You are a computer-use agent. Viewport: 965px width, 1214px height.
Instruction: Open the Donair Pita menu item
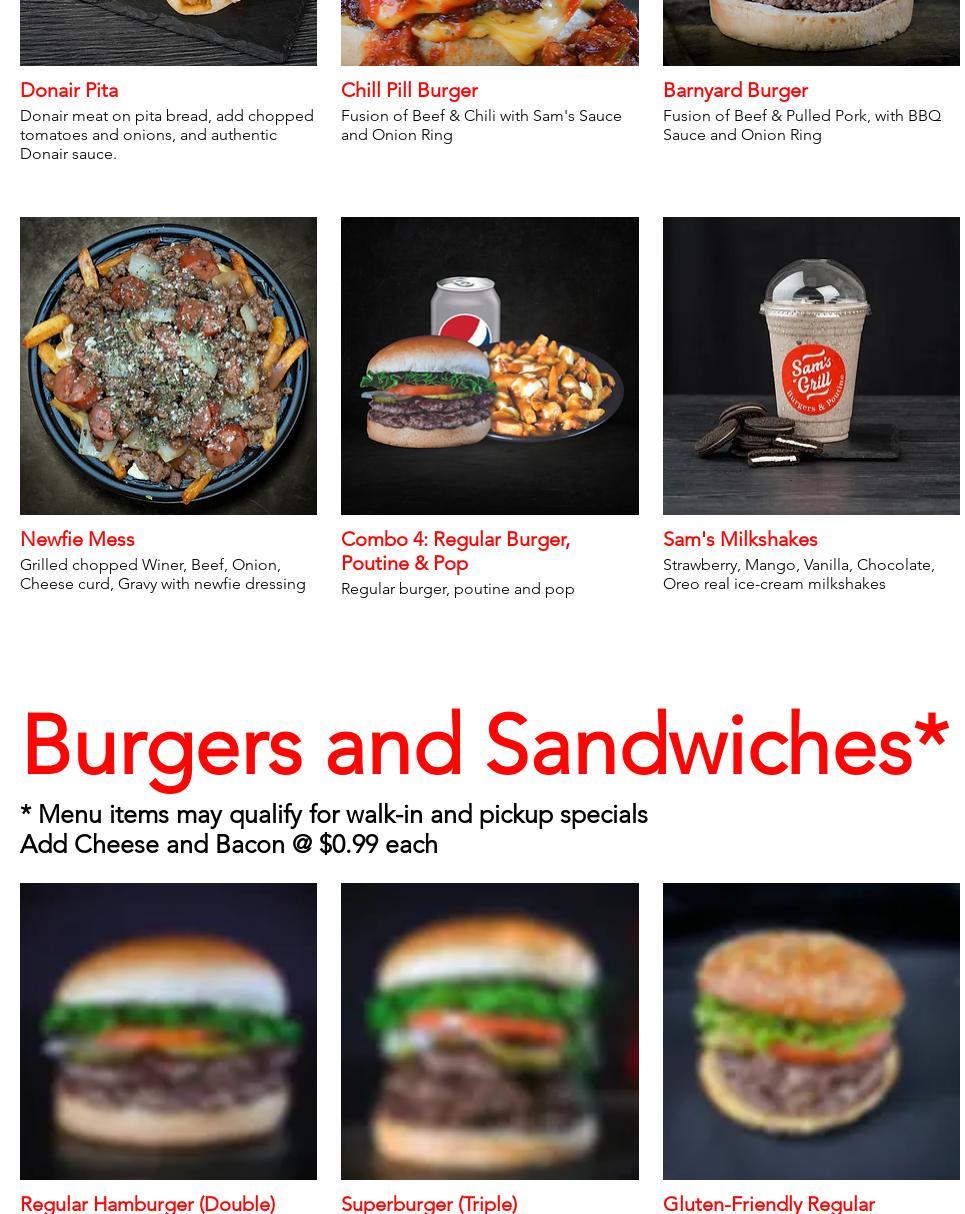point(69,90)
